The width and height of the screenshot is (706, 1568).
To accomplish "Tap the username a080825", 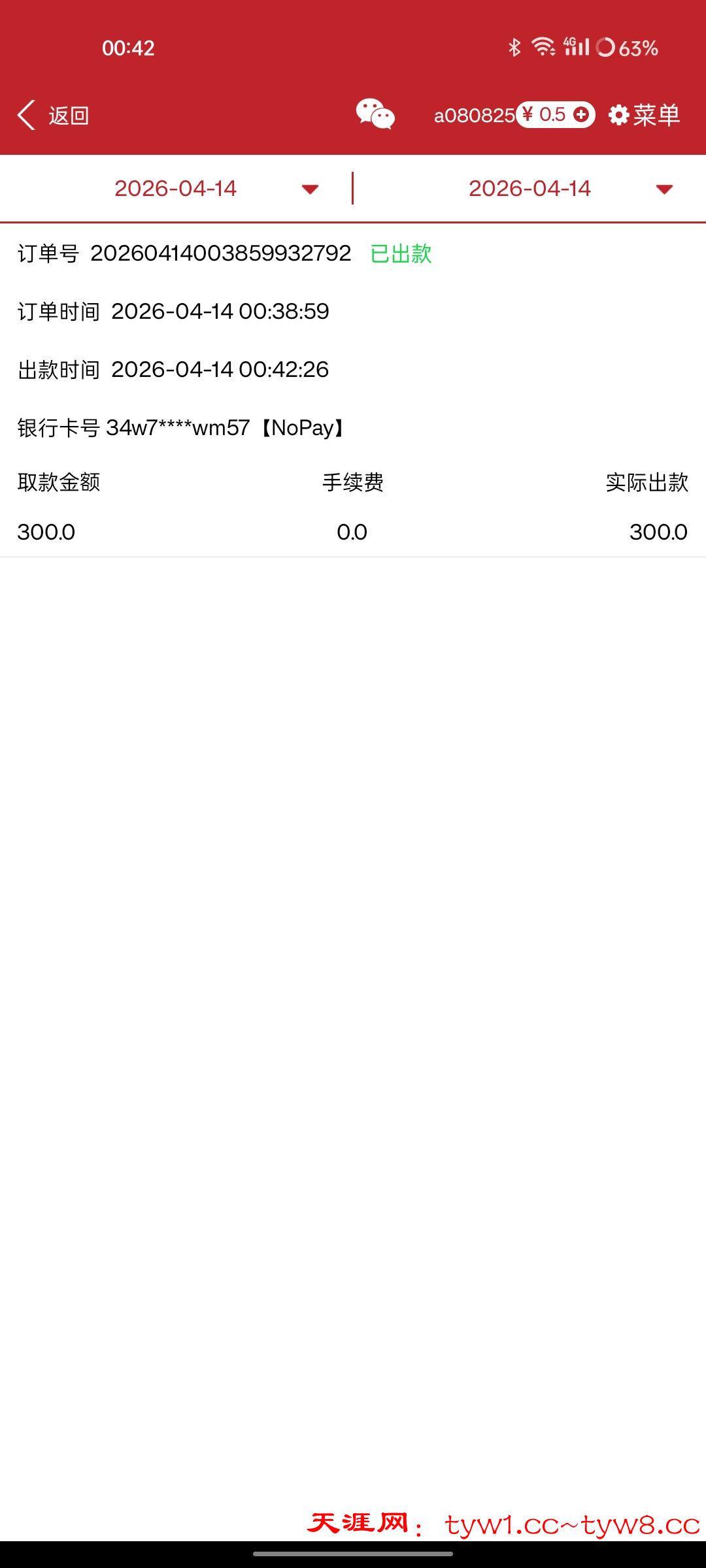I will click(x=475, y=116).
